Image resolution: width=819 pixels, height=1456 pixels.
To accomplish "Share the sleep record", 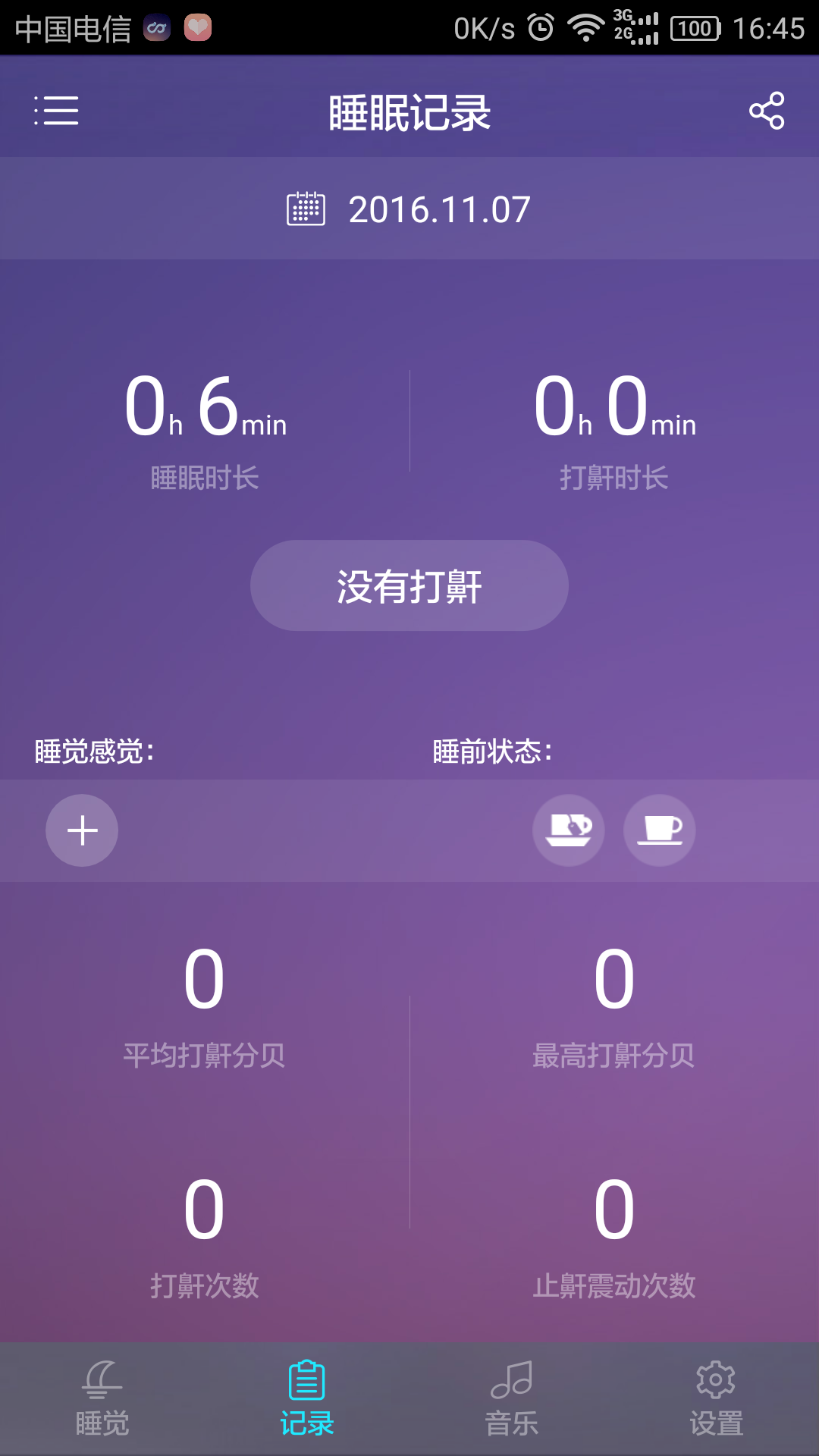I will 766,111.
